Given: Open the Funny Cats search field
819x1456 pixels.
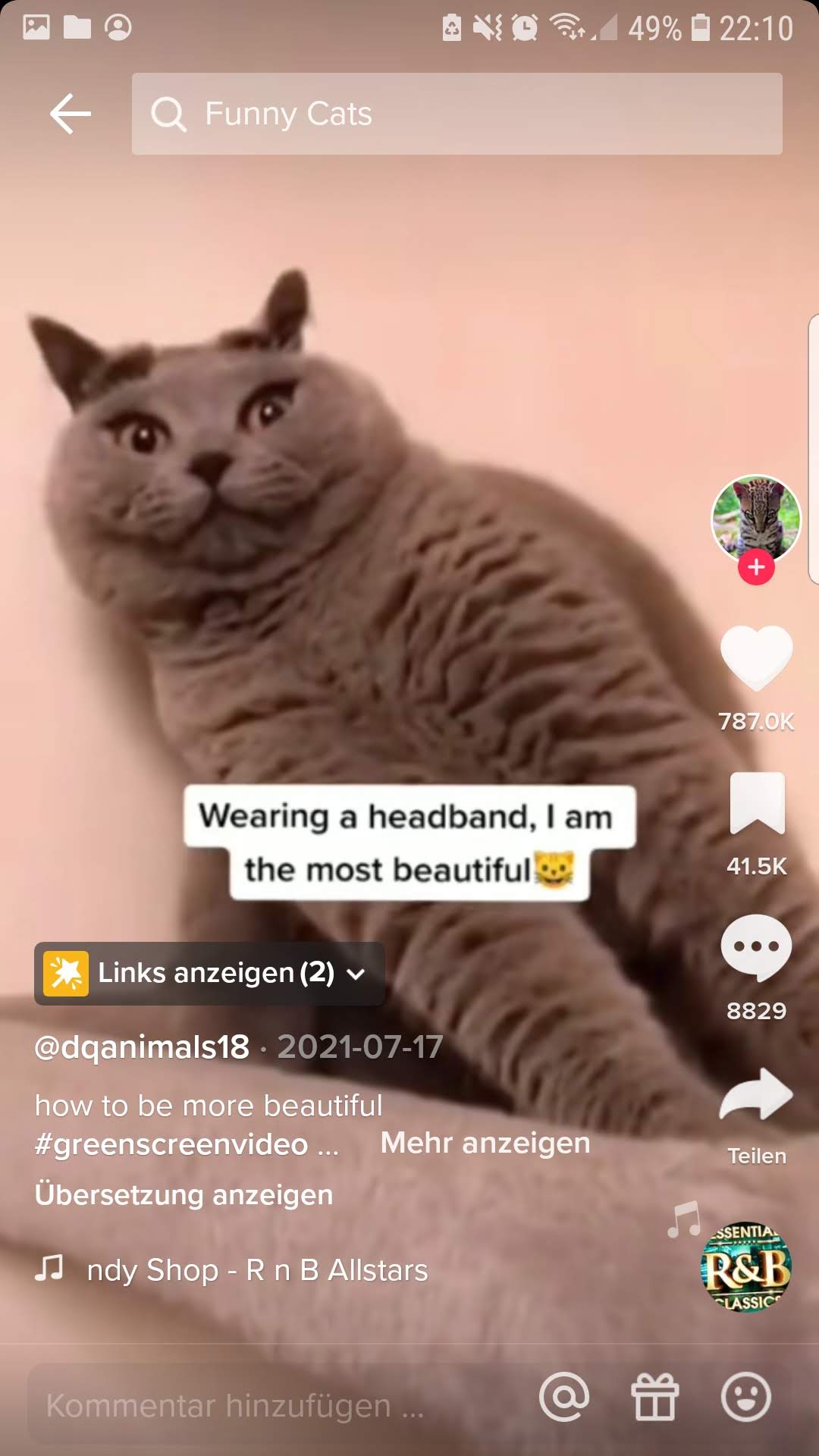Looking at the screenshot, I should [457, 114].
